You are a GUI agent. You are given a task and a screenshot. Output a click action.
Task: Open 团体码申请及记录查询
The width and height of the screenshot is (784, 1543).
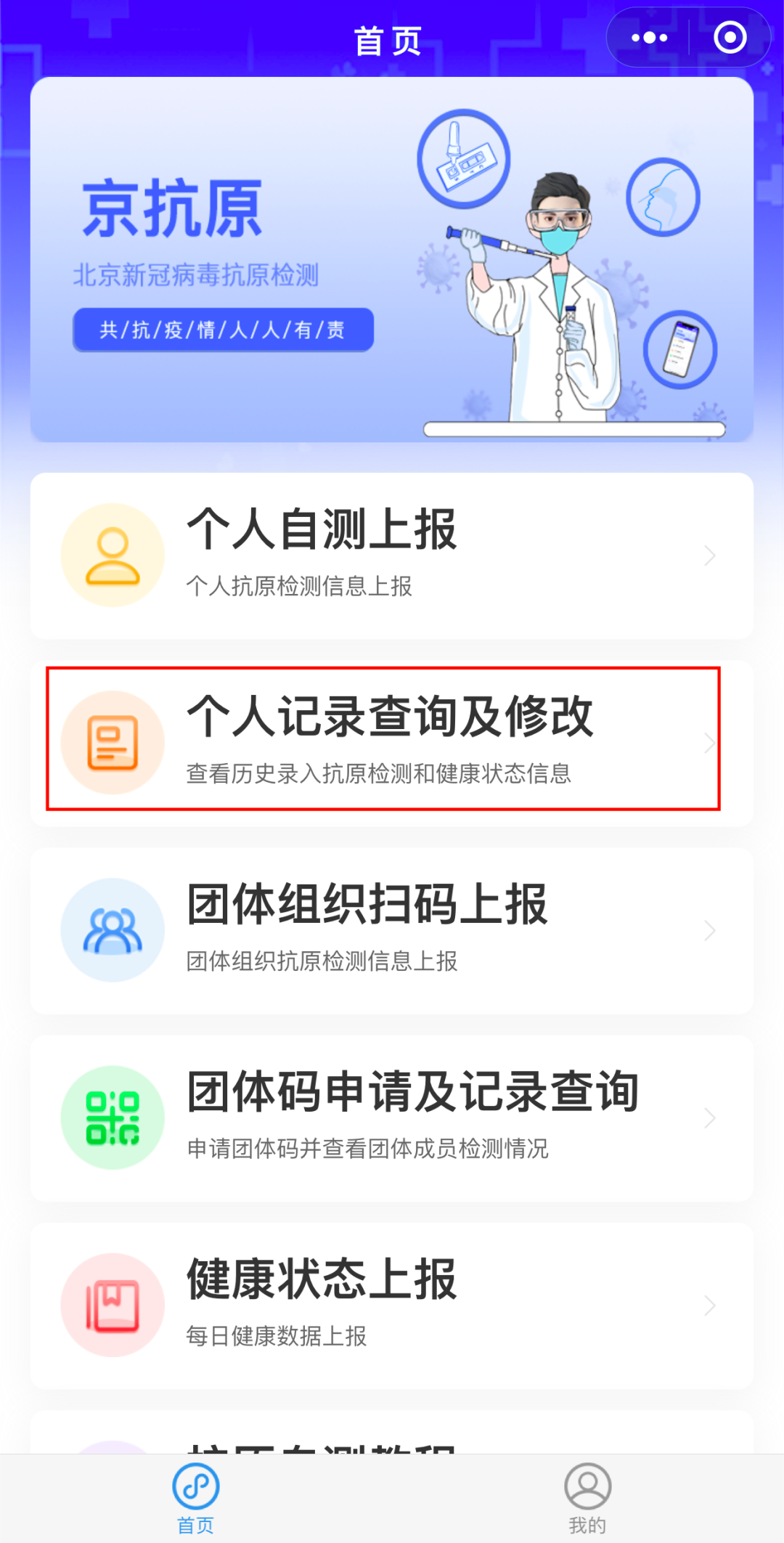(x=392, y=1117)
